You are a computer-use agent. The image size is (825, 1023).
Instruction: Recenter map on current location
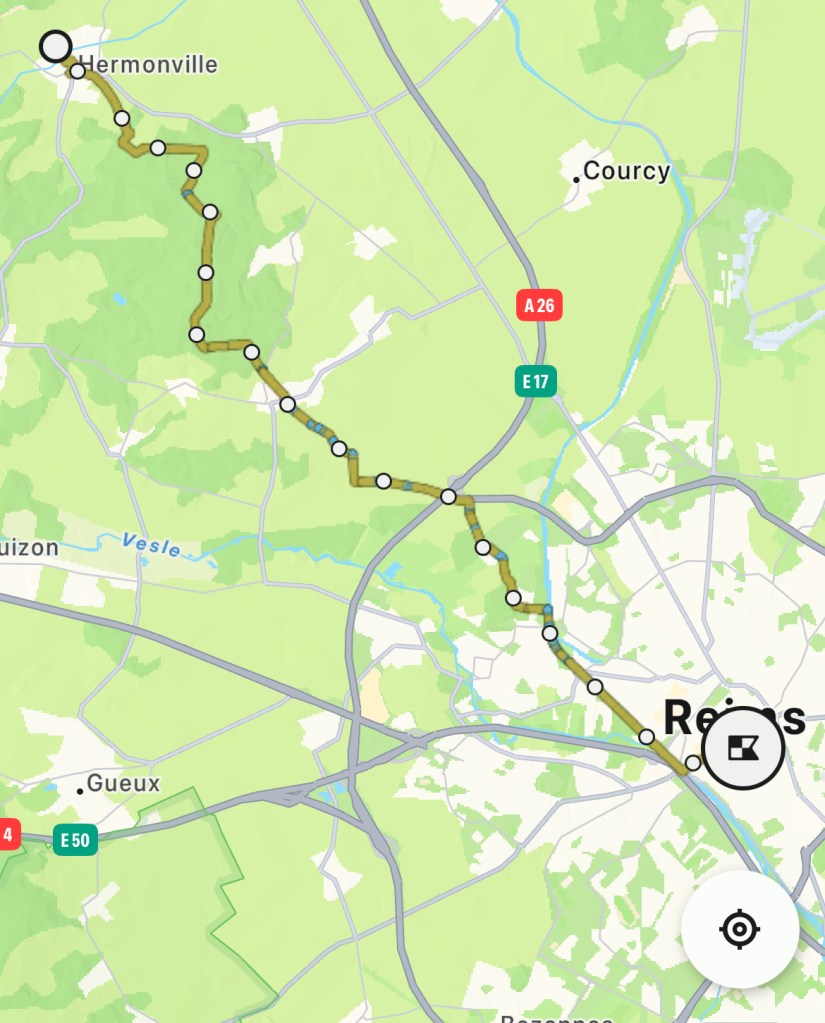[x=739, y=929]
